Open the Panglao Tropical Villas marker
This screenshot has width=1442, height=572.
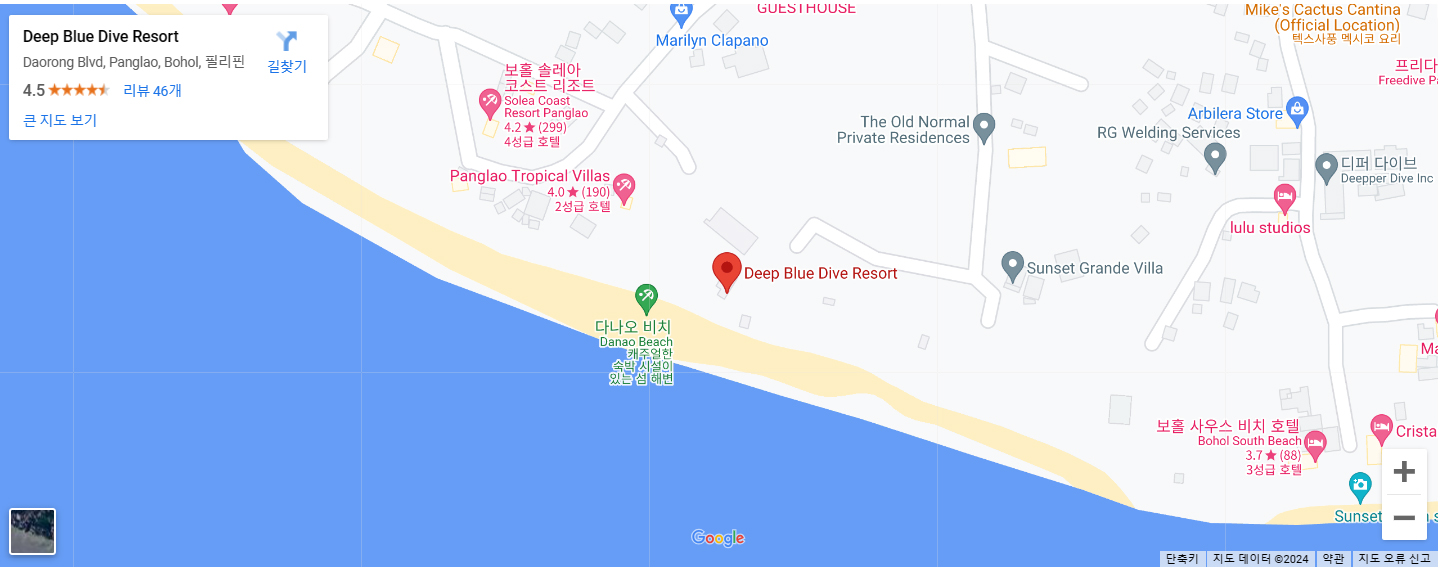point(624,185)
